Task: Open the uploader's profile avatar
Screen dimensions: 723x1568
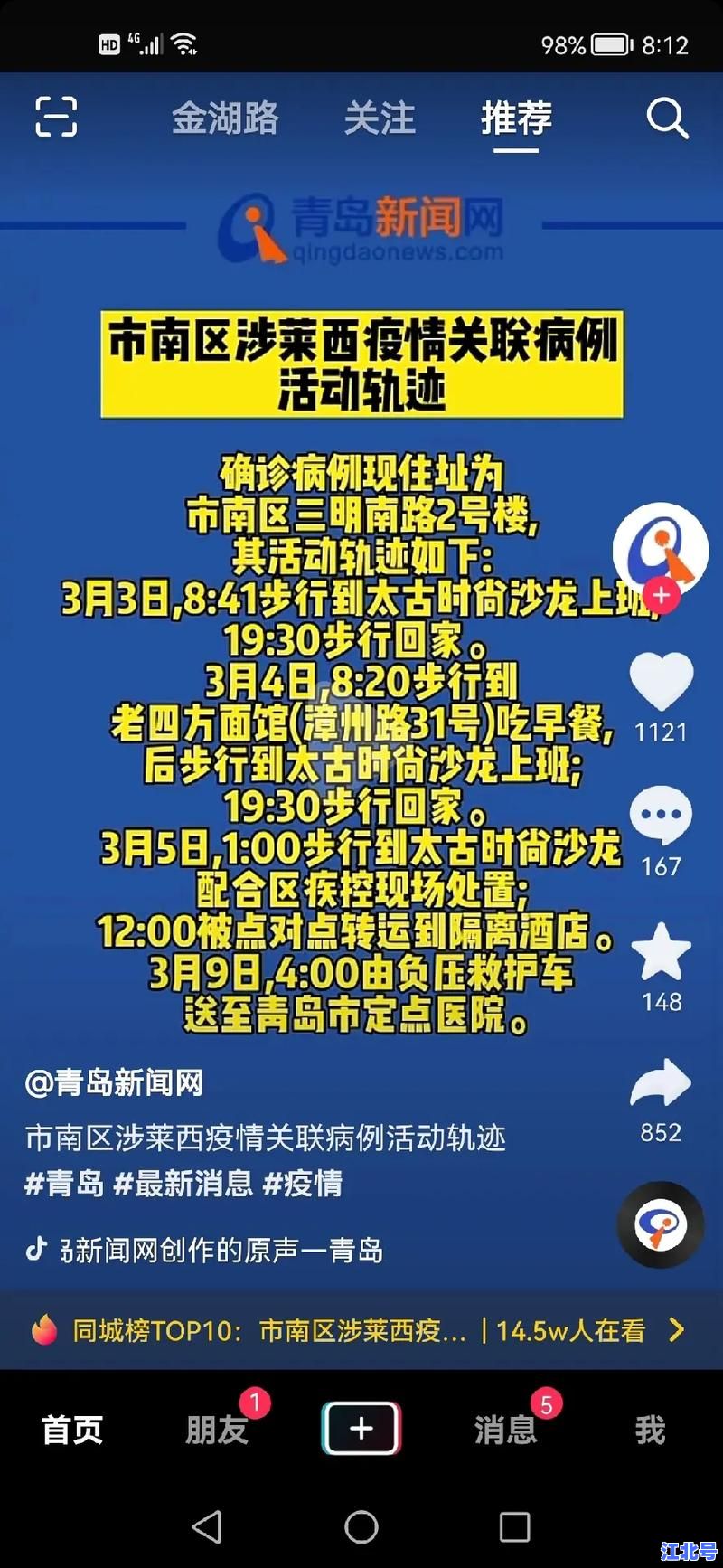Action: pos(662,550)
